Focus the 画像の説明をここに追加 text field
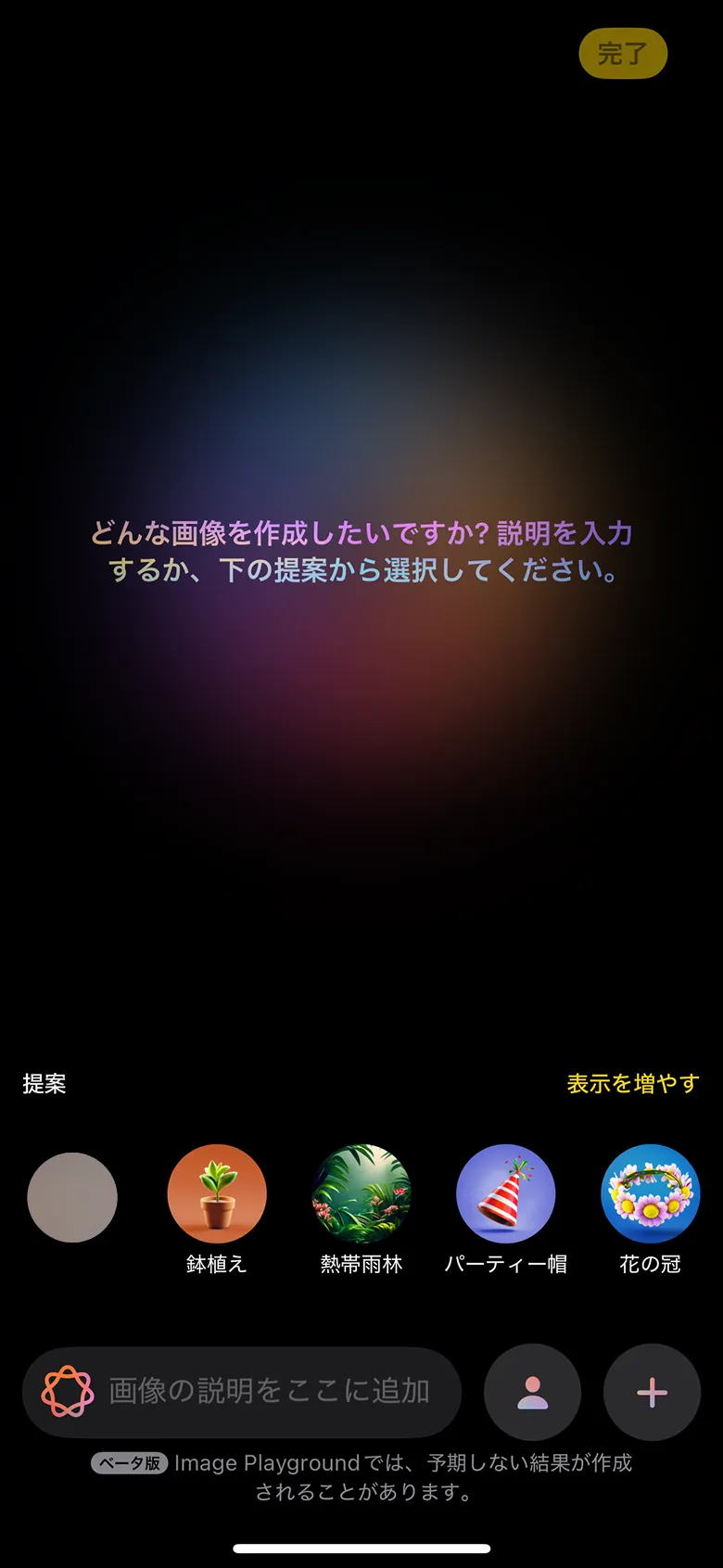Image resolution: width=723 pixels, height=1568 pixels. 269,1391
